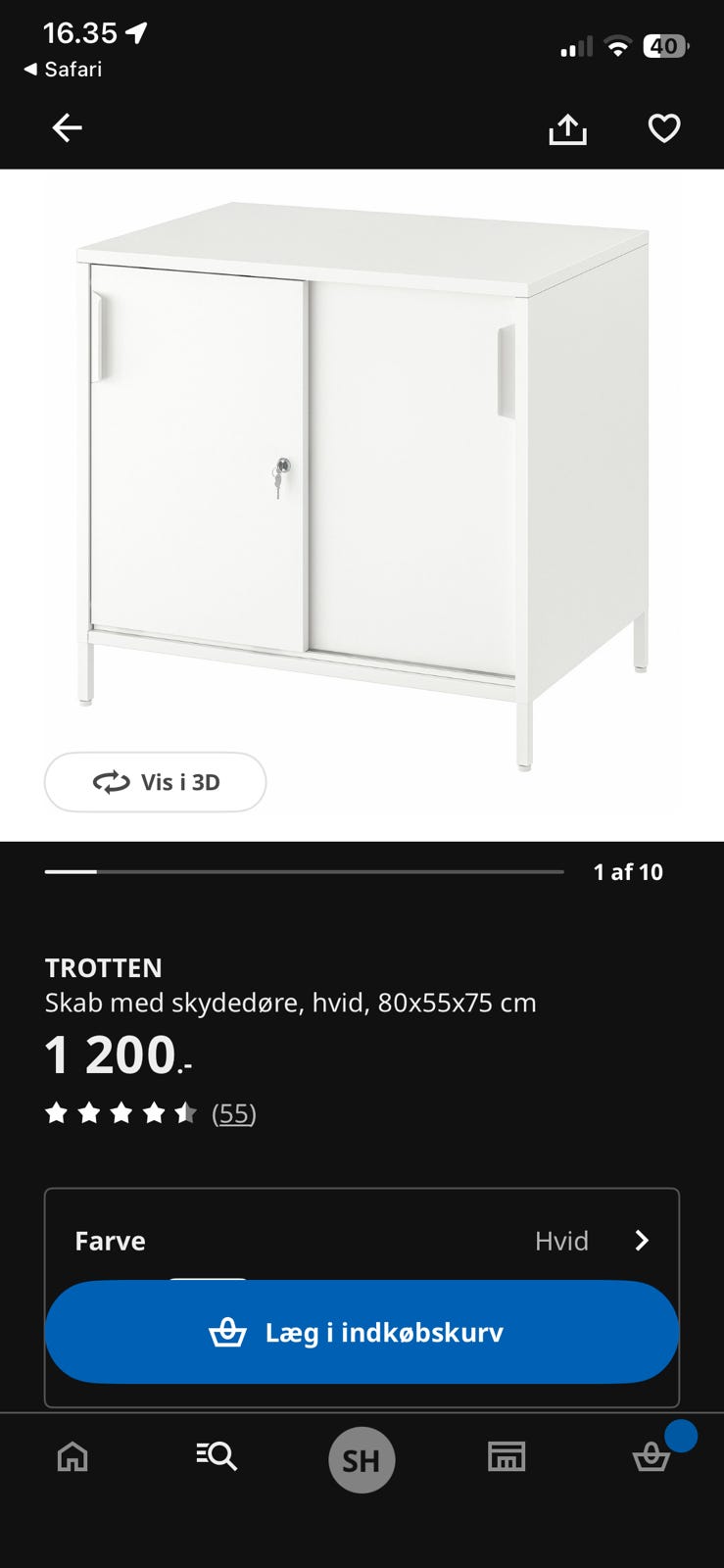Tap the Vis i 3D button
The image size is (724, 1568).
(x=156, y=782)
